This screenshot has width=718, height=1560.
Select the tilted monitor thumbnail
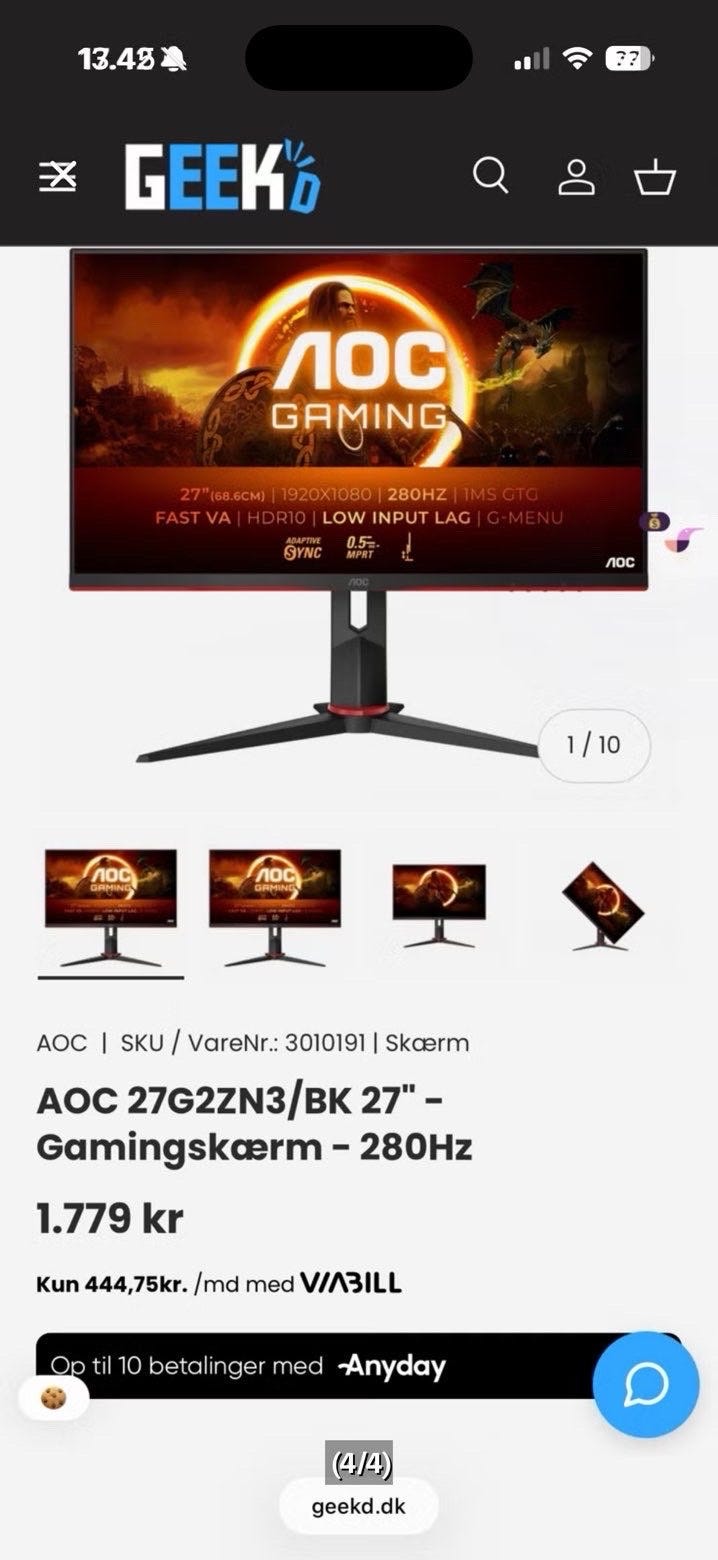pyautogui.click(x=602, y=906)
